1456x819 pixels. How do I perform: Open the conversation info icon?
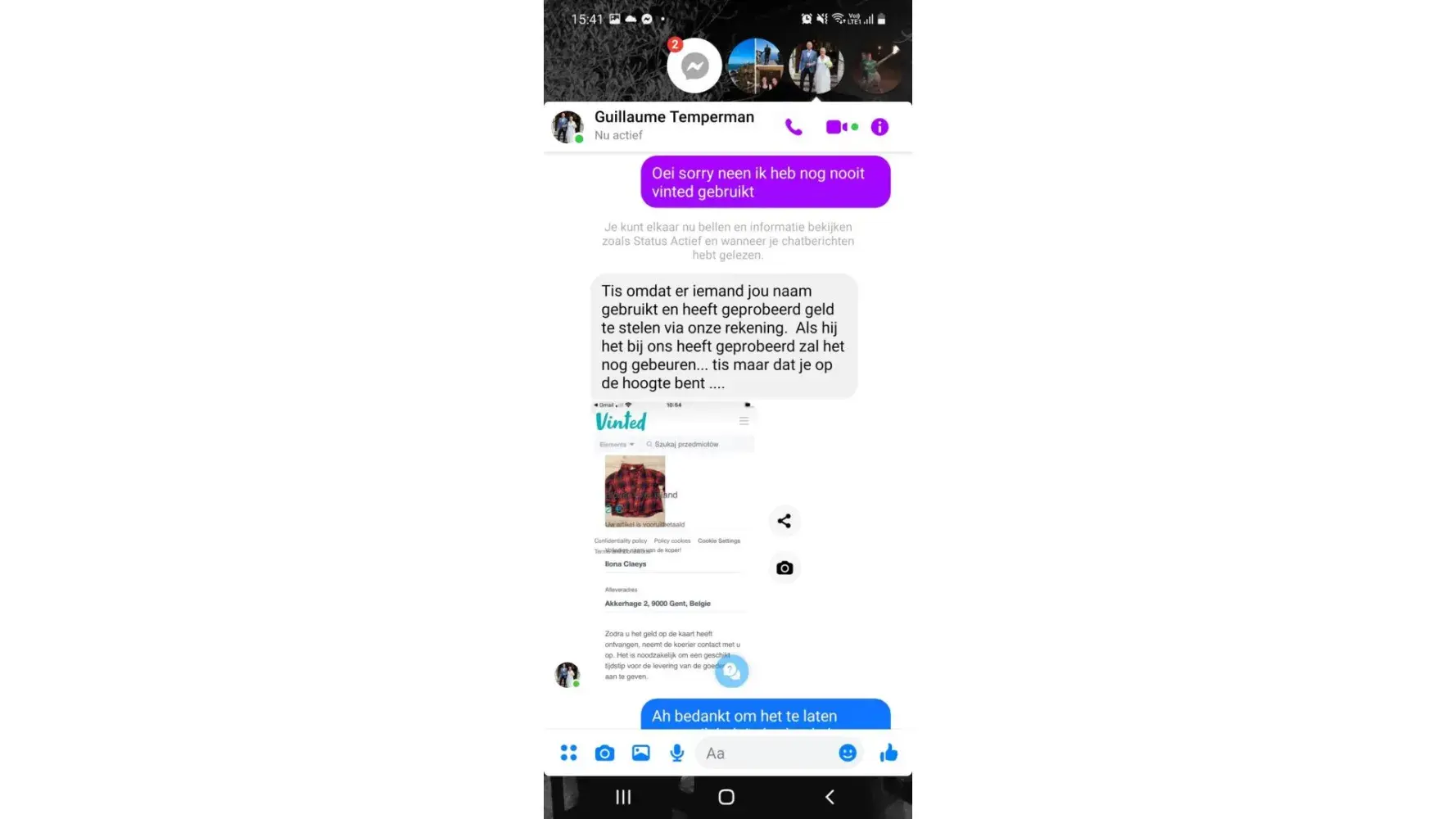point(879,127)
